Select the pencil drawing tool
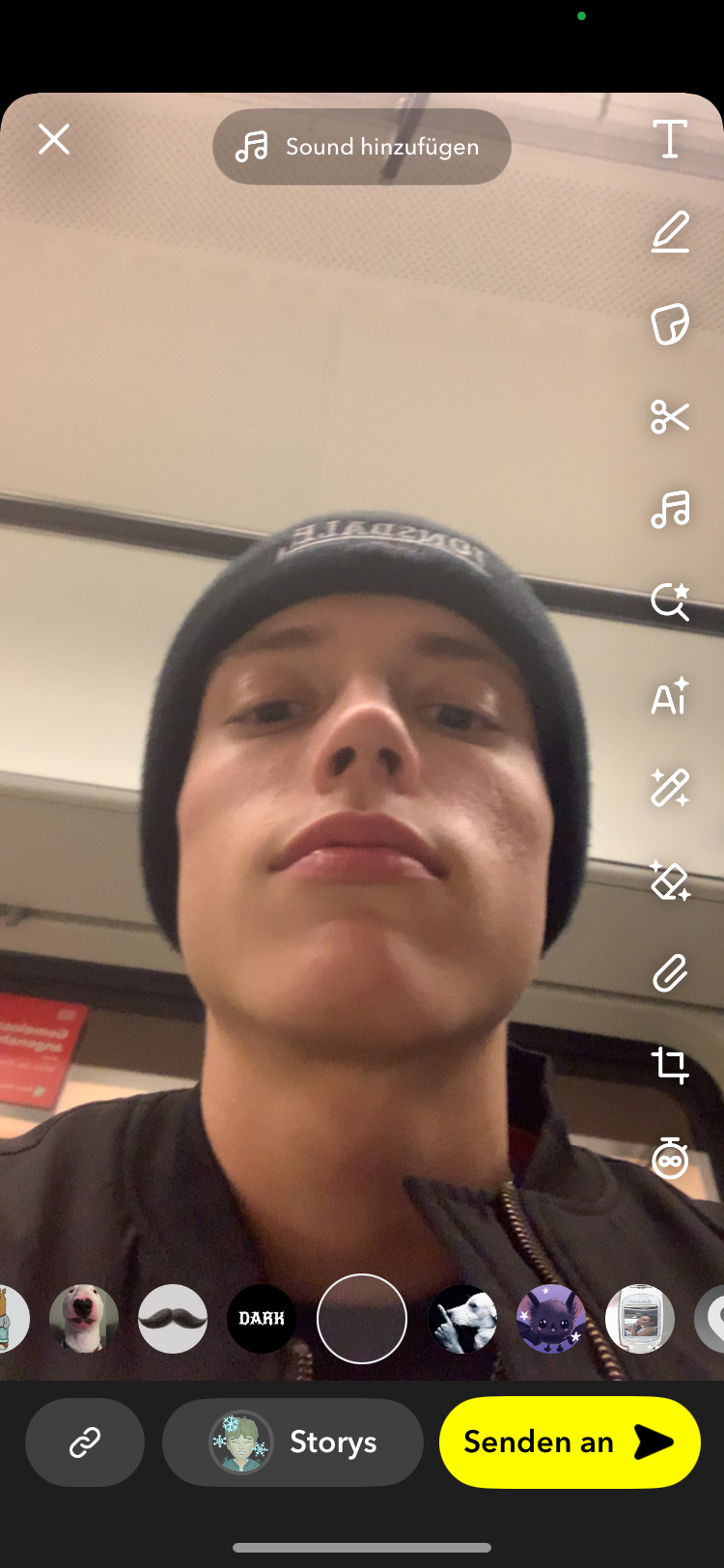The height and width of the screenshot is (1568, 724). 670,233
